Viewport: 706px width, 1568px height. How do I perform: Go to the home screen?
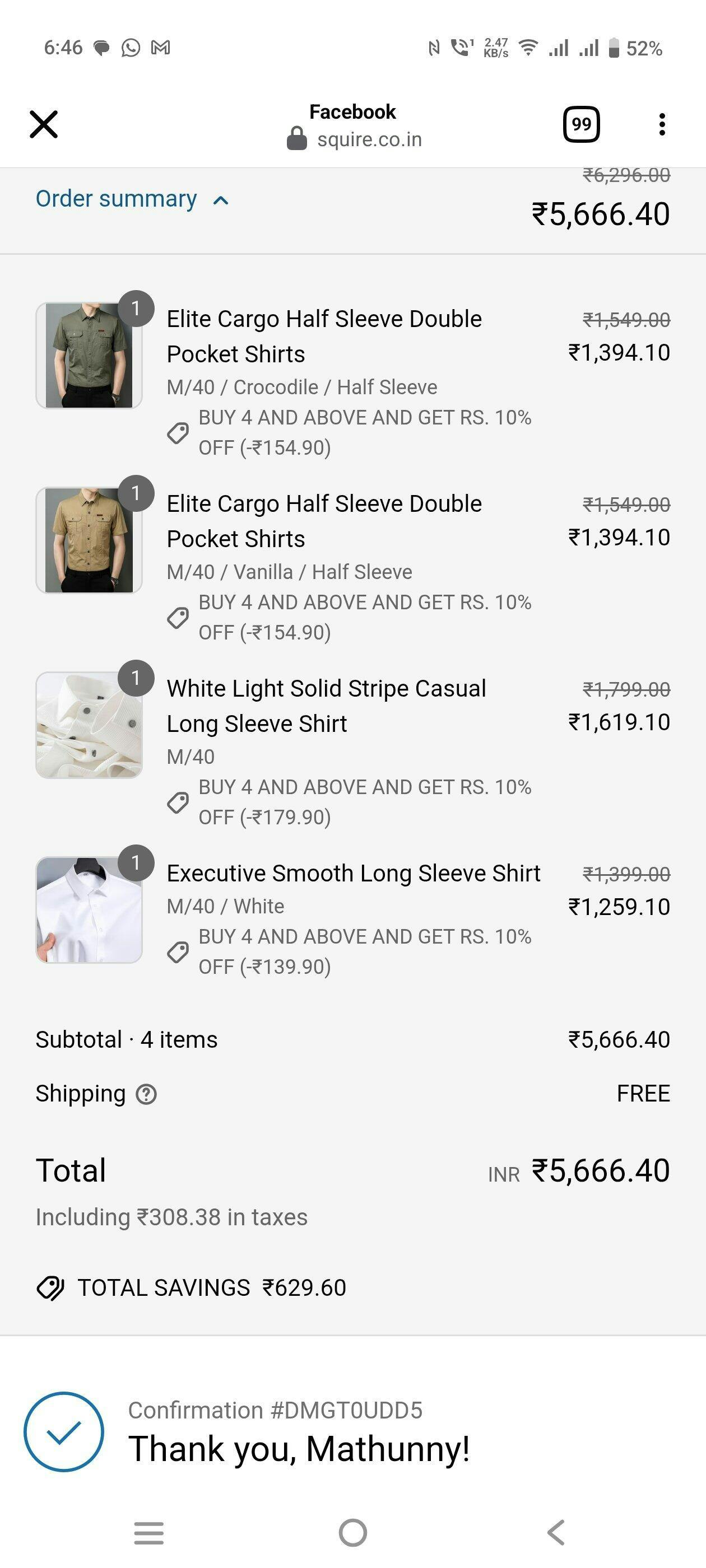352,1533
